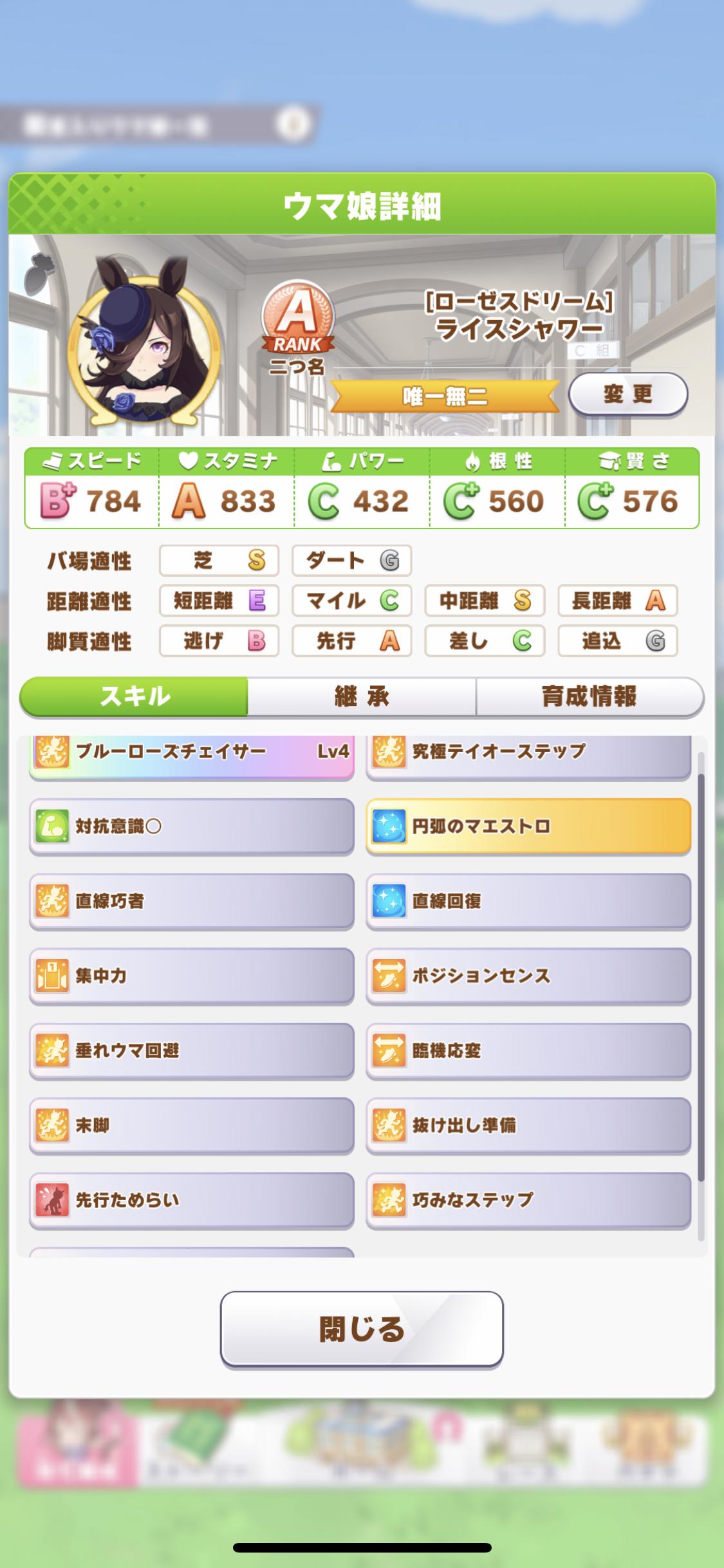Open the 臨機応変 skill details

(x=528, y=1050)
